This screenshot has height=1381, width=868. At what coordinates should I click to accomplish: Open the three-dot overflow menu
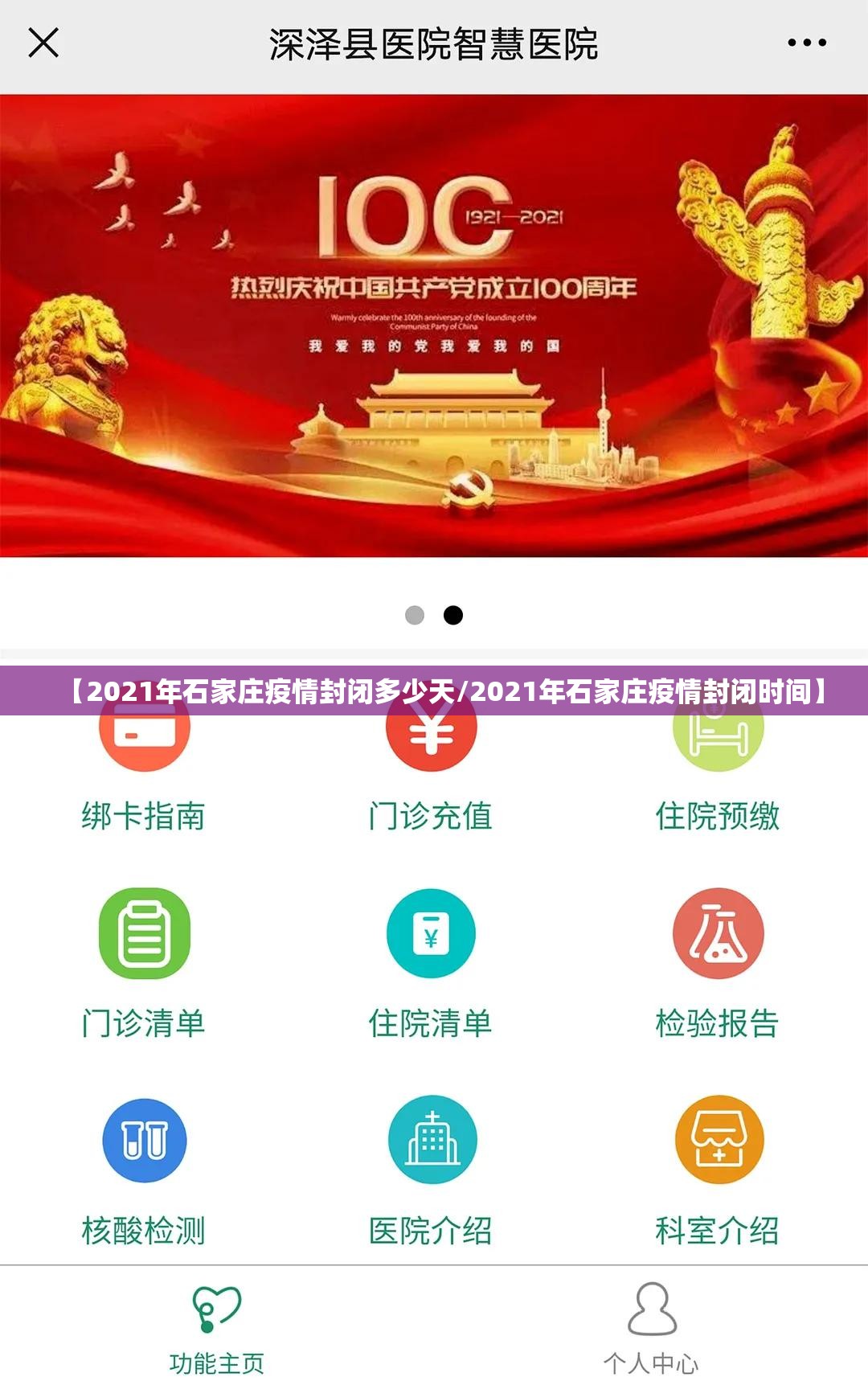point(807,43)
